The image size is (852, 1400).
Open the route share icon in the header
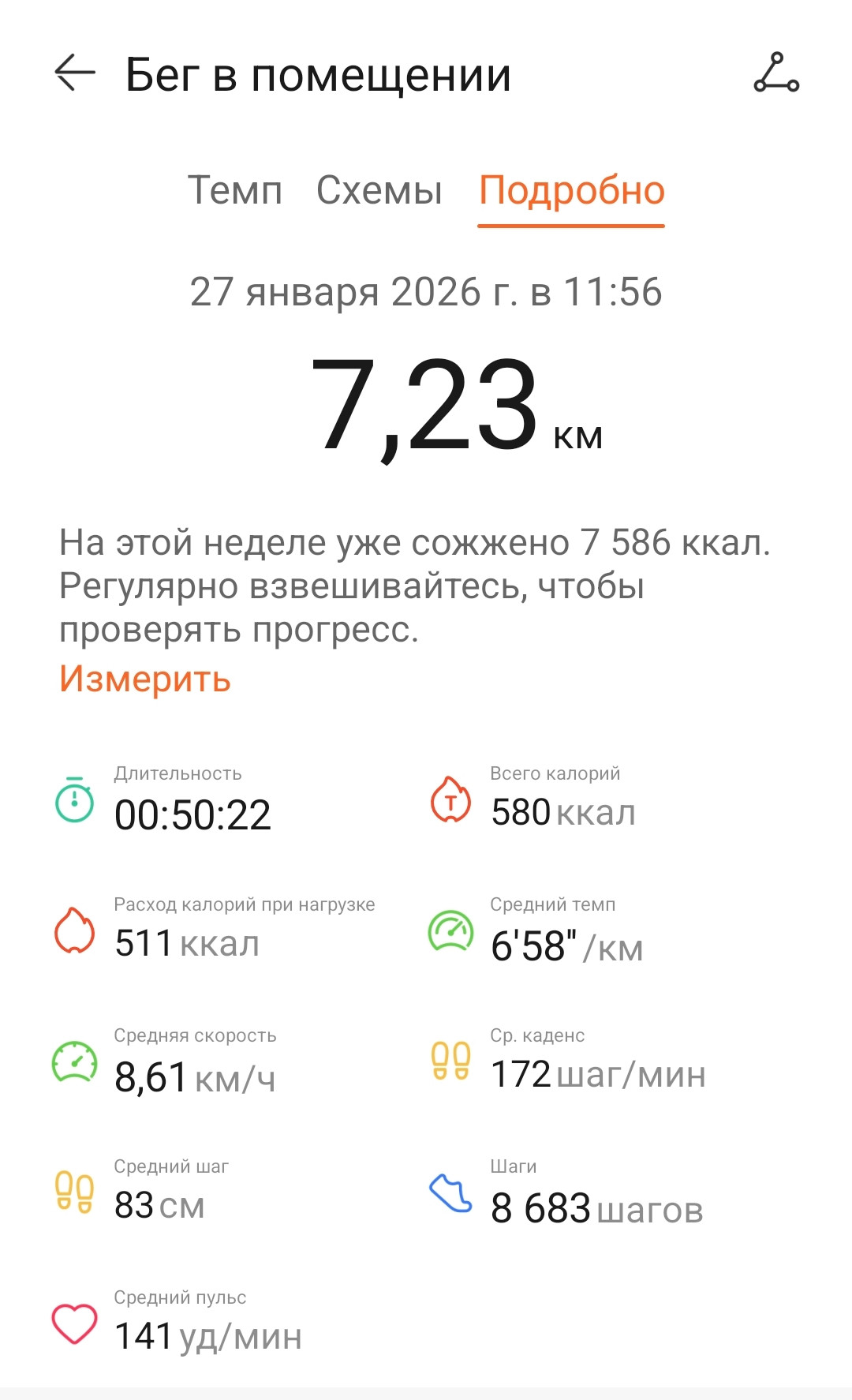click(776, 73)
